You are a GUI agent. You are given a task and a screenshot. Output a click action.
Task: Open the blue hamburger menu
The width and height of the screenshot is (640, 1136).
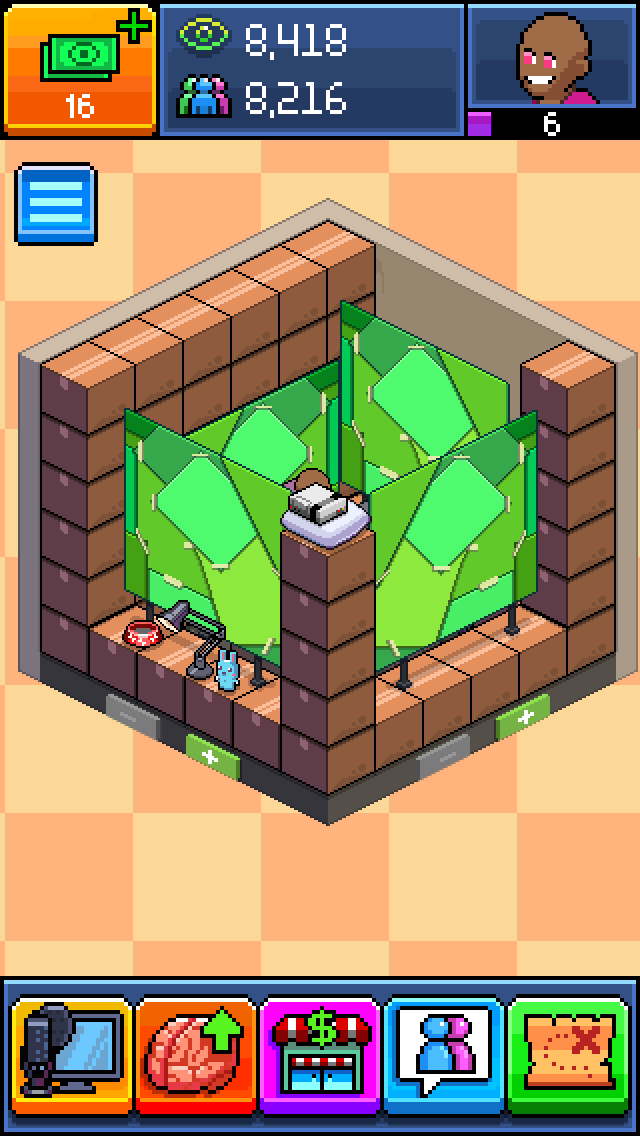[x=56, y=205]
